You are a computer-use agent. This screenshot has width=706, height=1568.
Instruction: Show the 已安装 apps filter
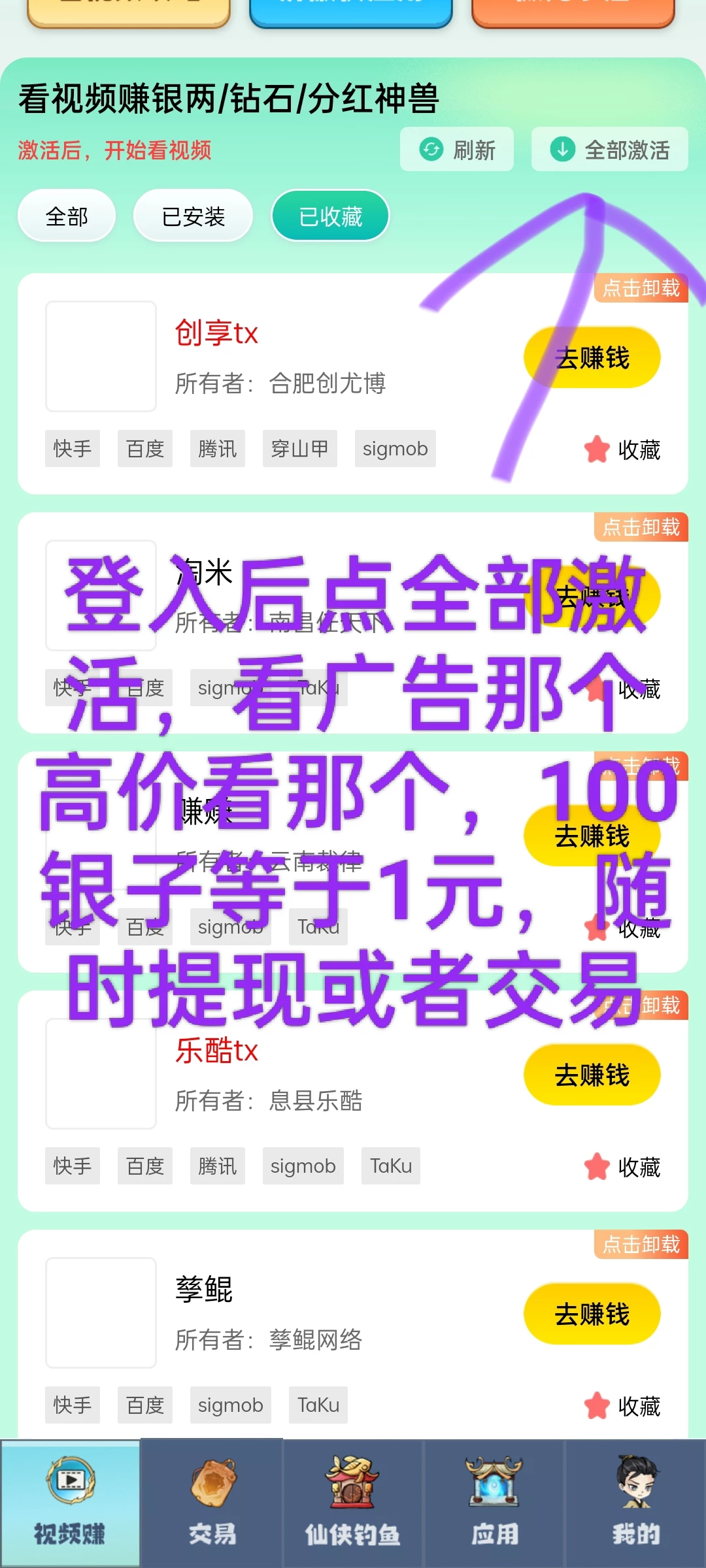193,216
